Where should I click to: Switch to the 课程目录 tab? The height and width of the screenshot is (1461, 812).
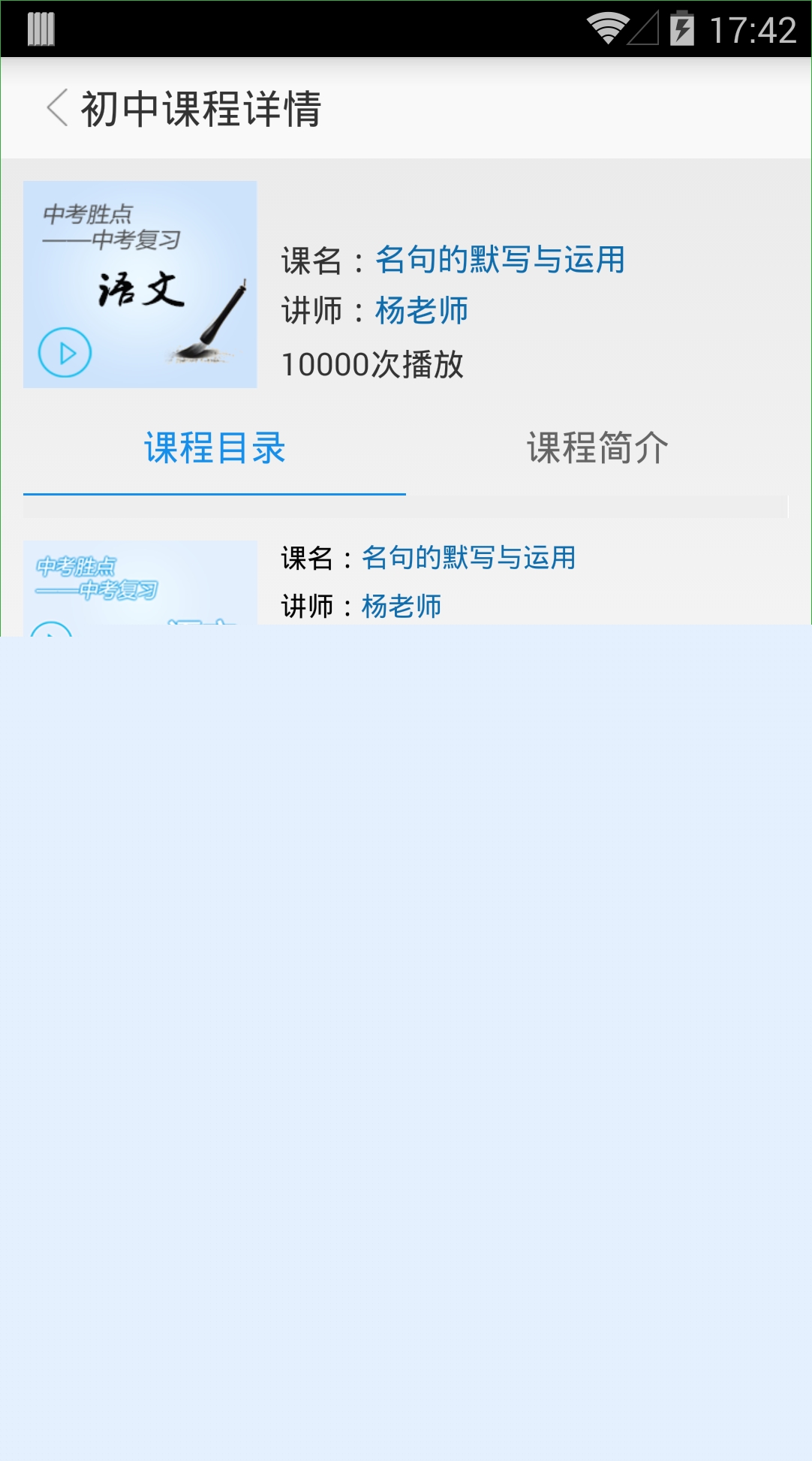point(215,449)
